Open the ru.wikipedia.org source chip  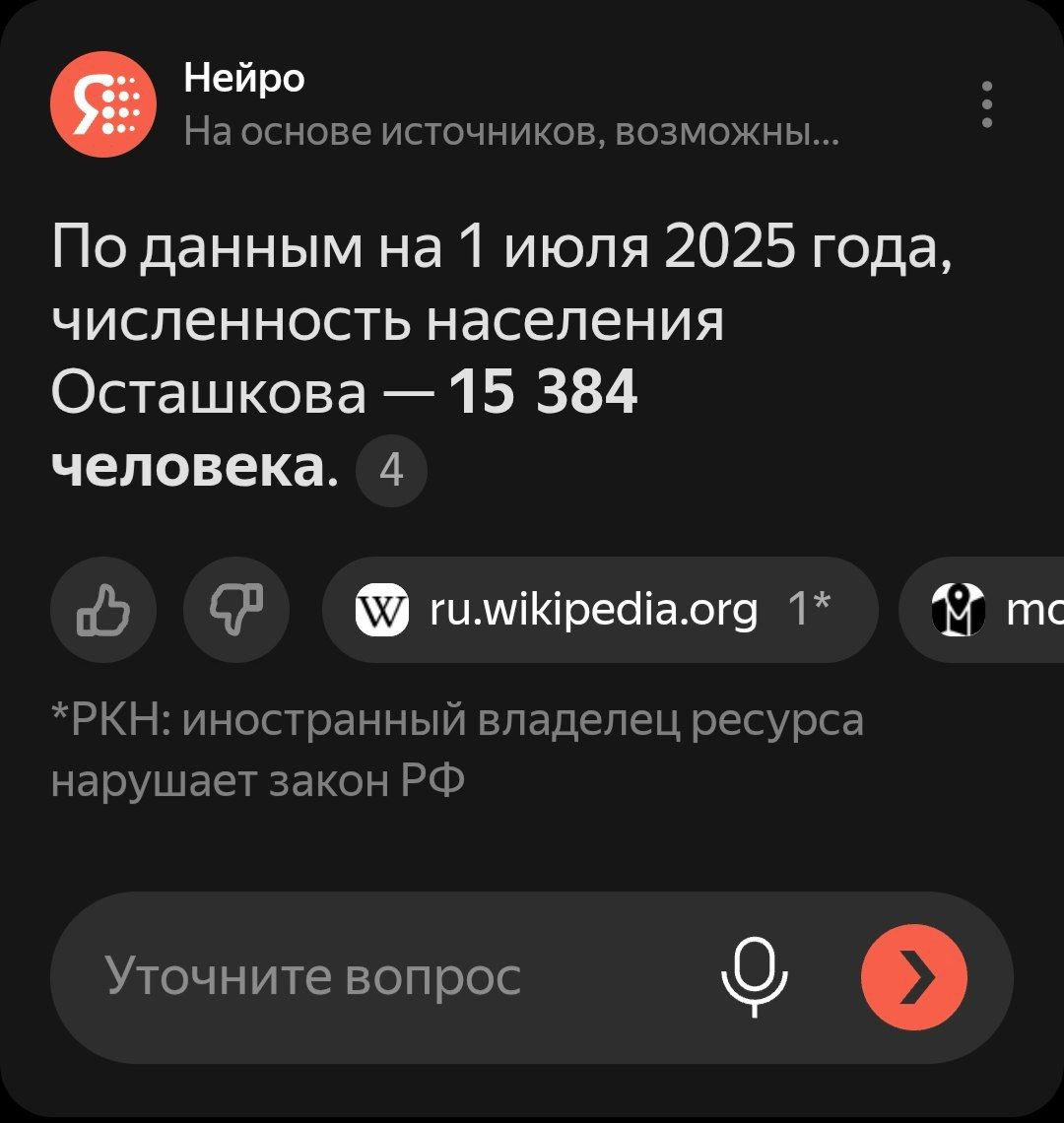click(599, 610)
